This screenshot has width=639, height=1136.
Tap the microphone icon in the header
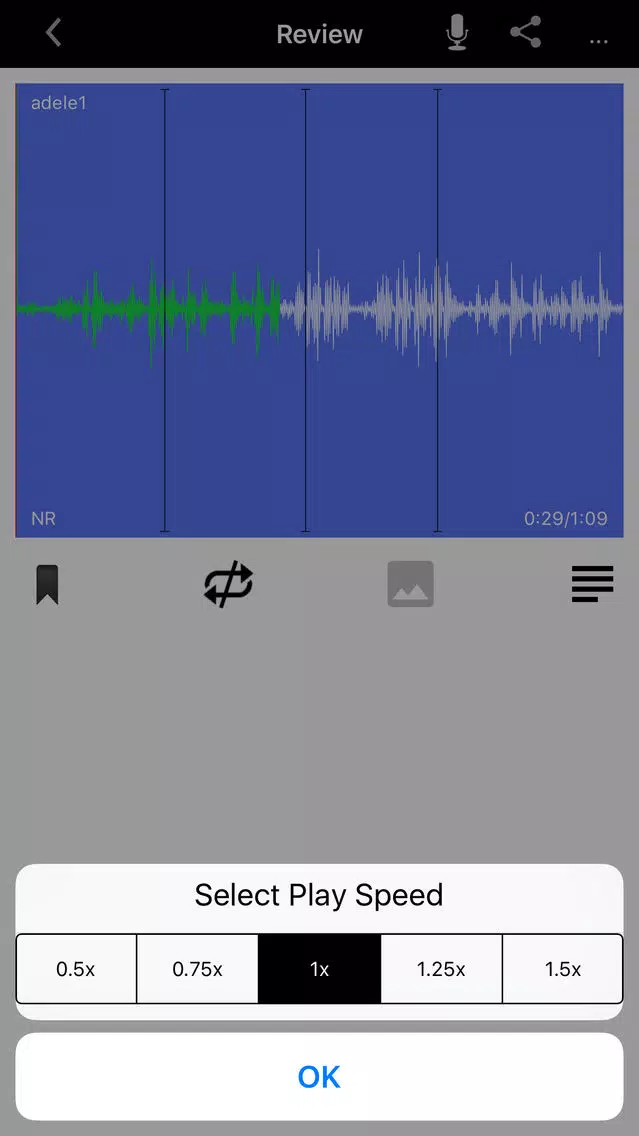click(x=457, y=33)
